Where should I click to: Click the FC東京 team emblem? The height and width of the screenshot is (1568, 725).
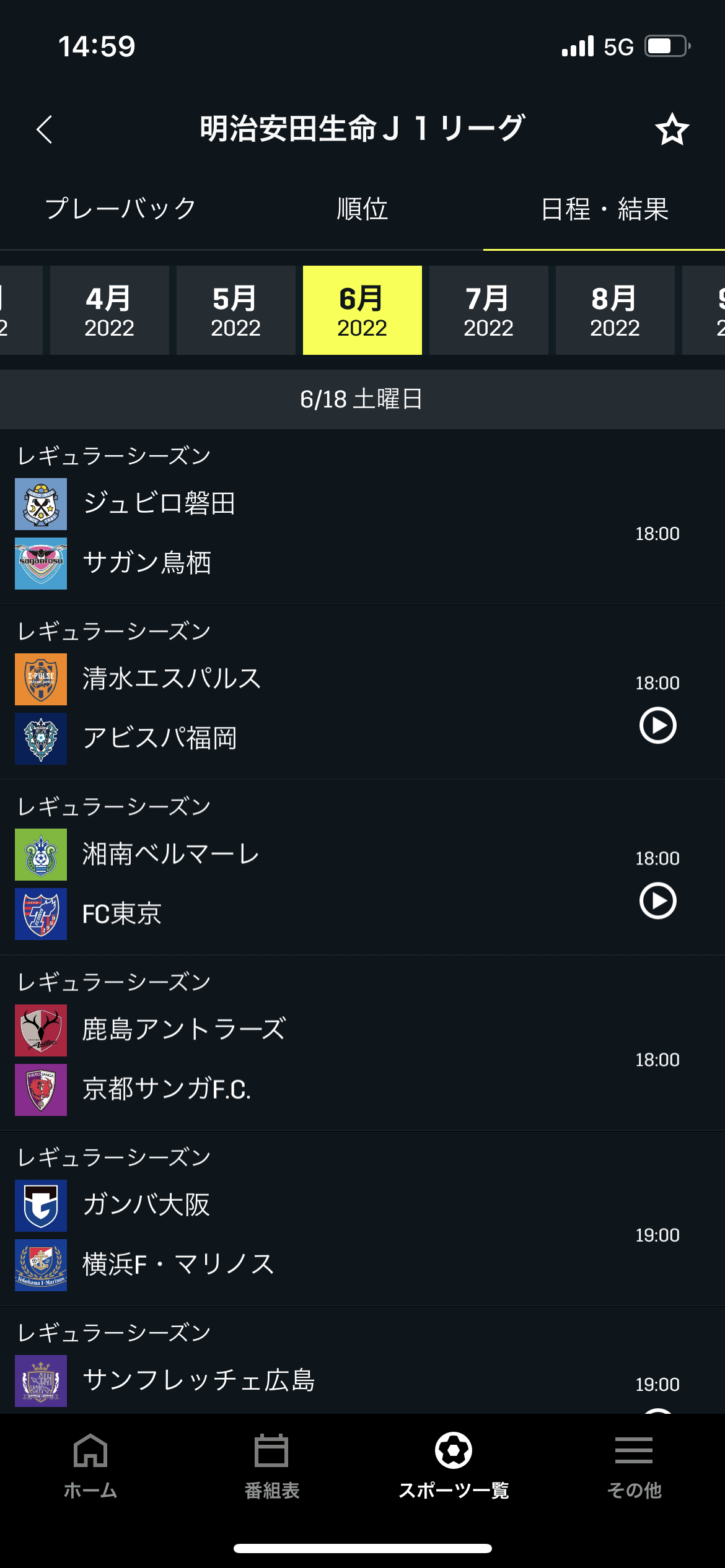[40, 915]
